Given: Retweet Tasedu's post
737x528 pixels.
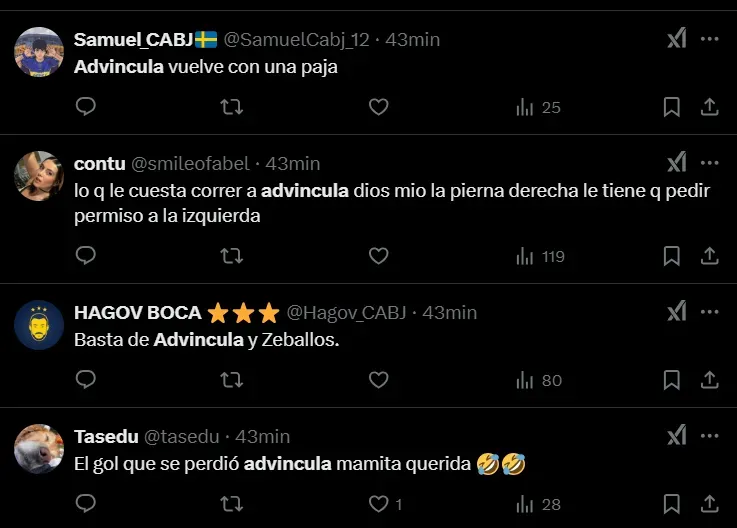Looking at the screenshot, I should [231, 504].
